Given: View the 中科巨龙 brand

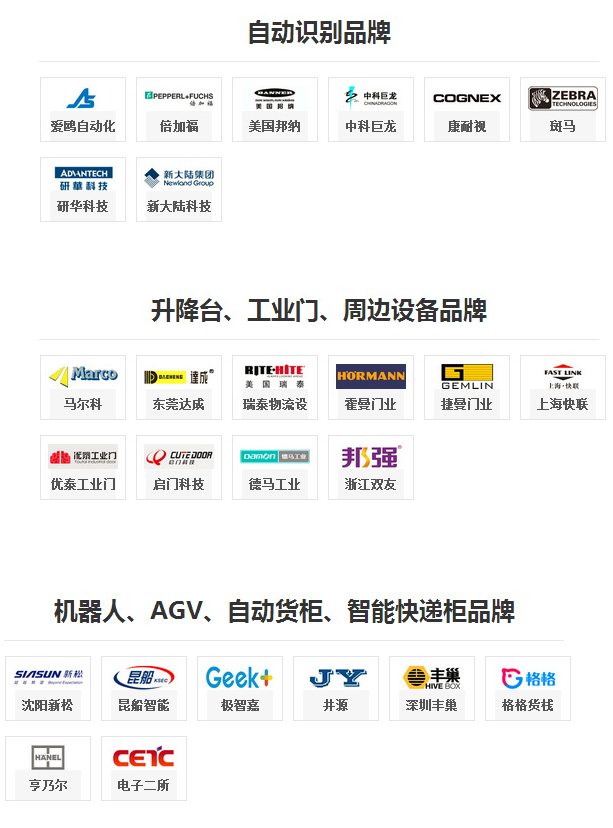Looking at the screenshot, I should (371, 110).
